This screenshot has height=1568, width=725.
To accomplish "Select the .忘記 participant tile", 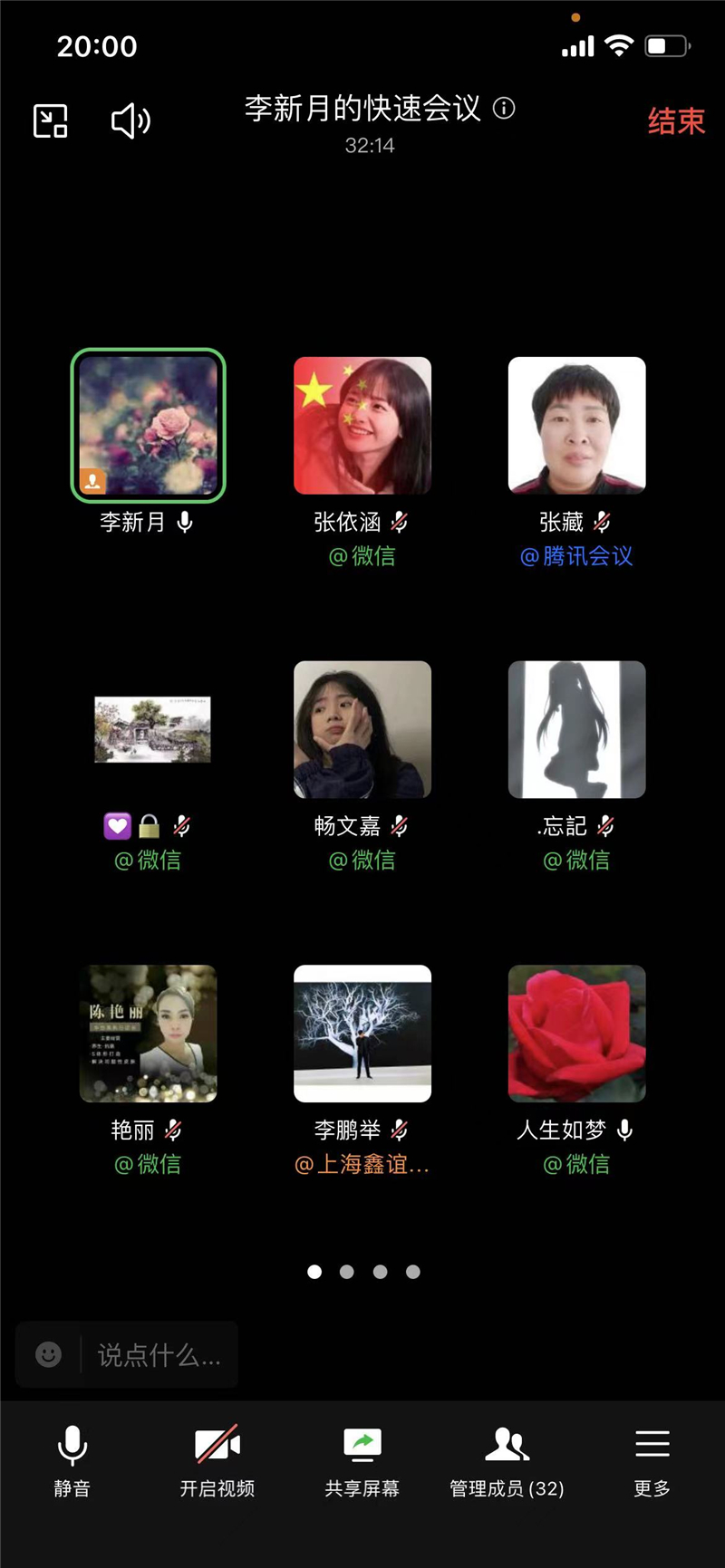I will pyautogui.click(x=576, y=729).
